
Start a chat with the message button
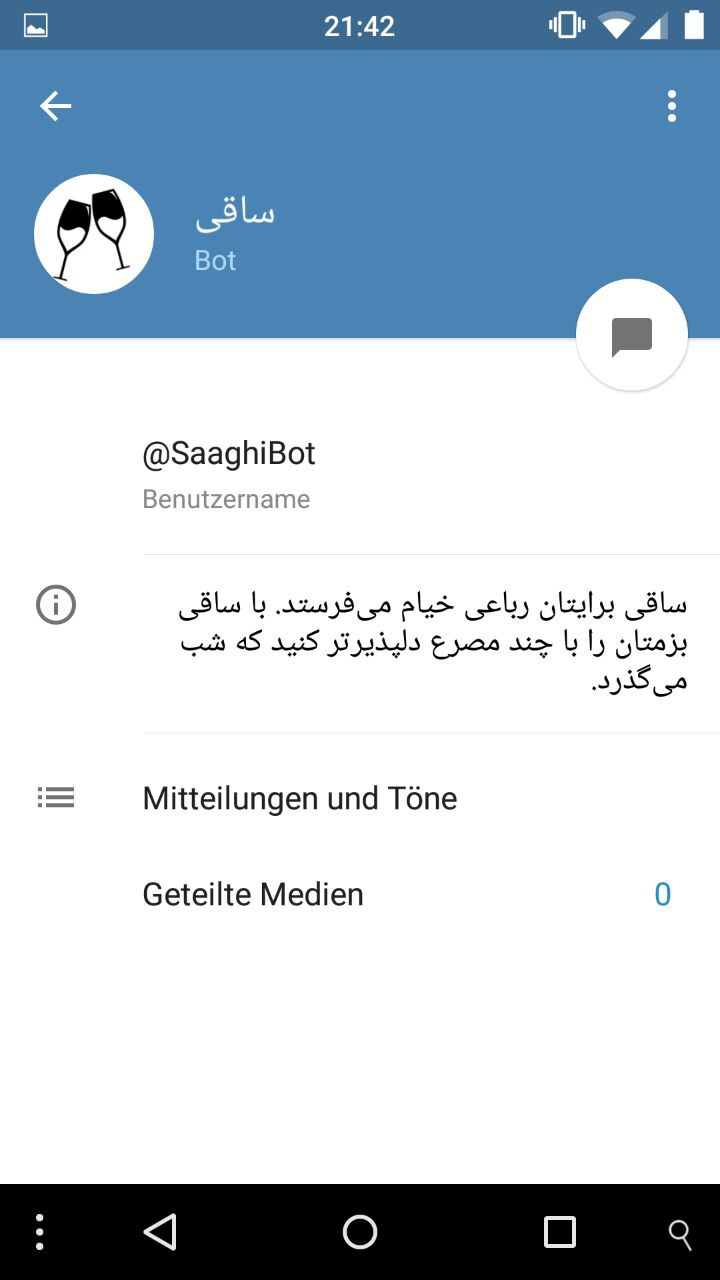tap(632, 335)
